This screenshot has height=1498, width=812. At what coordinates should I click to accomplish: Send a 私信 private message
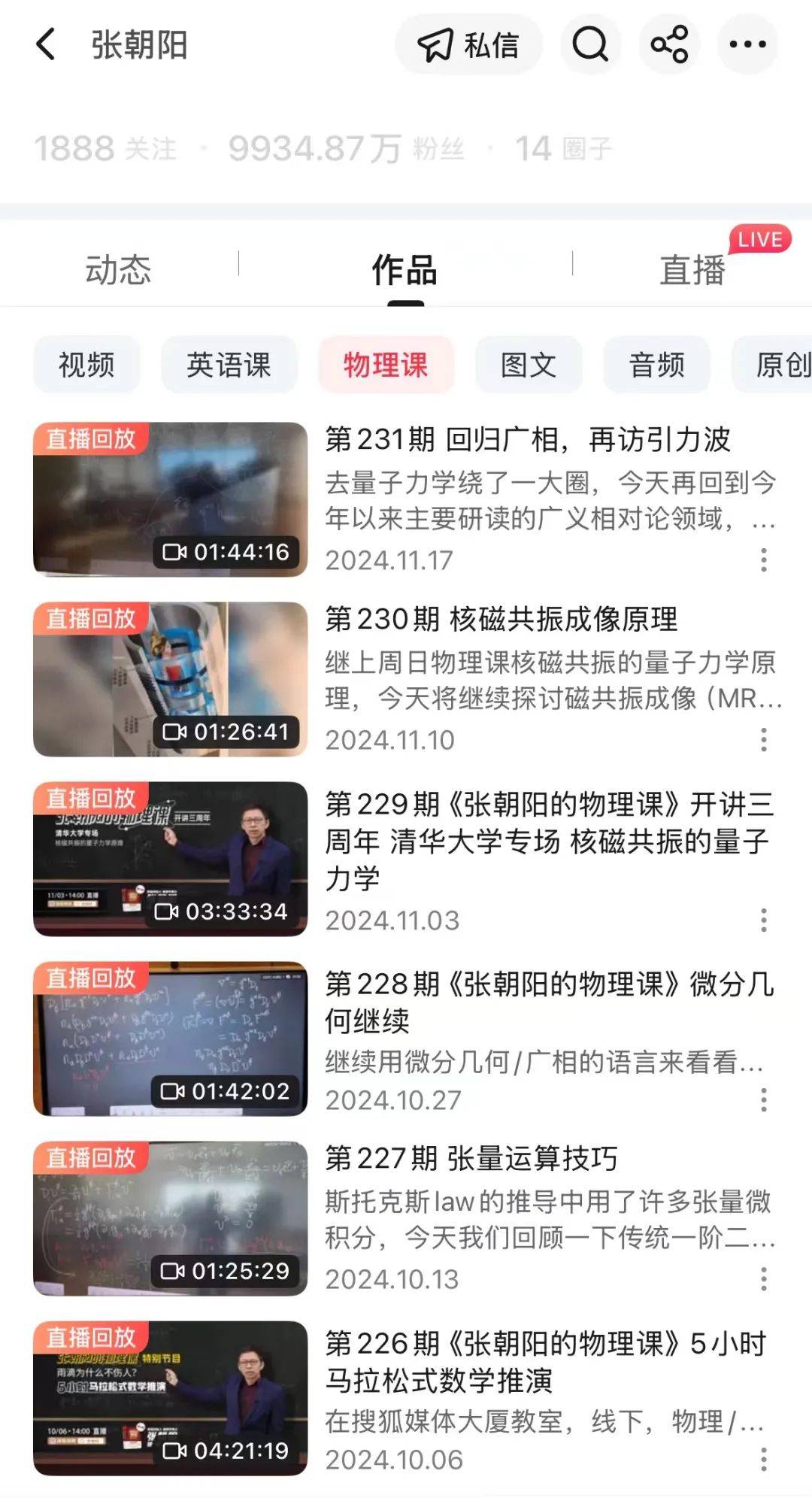click(x=469, y=45)
